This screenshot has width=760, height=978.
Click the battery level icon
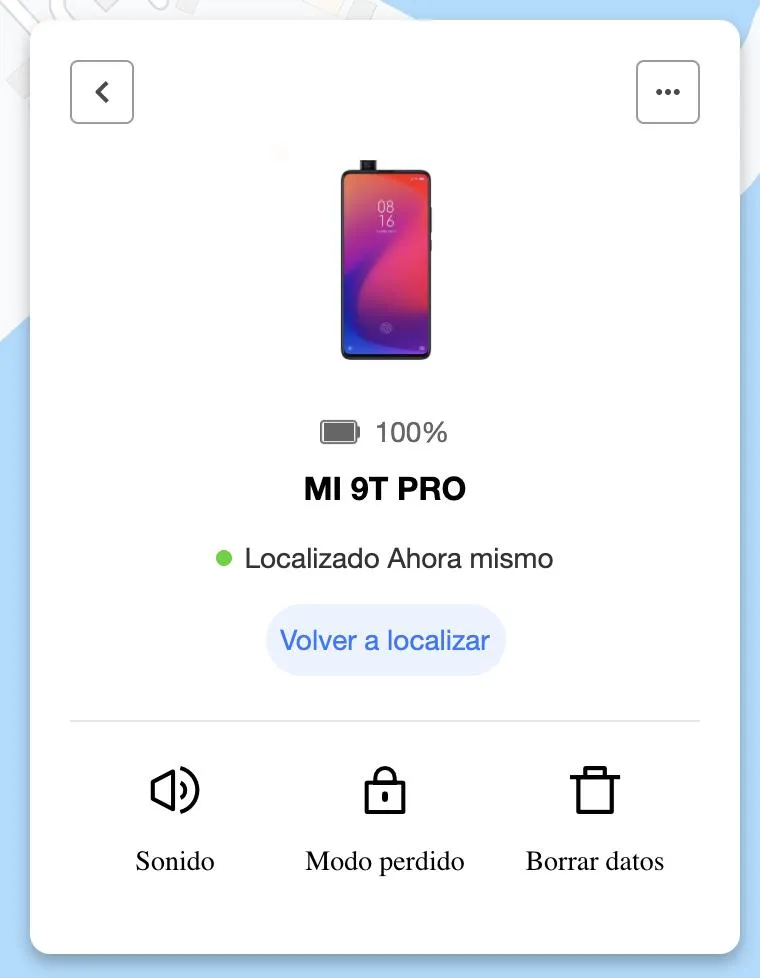[x=340, y=432]
